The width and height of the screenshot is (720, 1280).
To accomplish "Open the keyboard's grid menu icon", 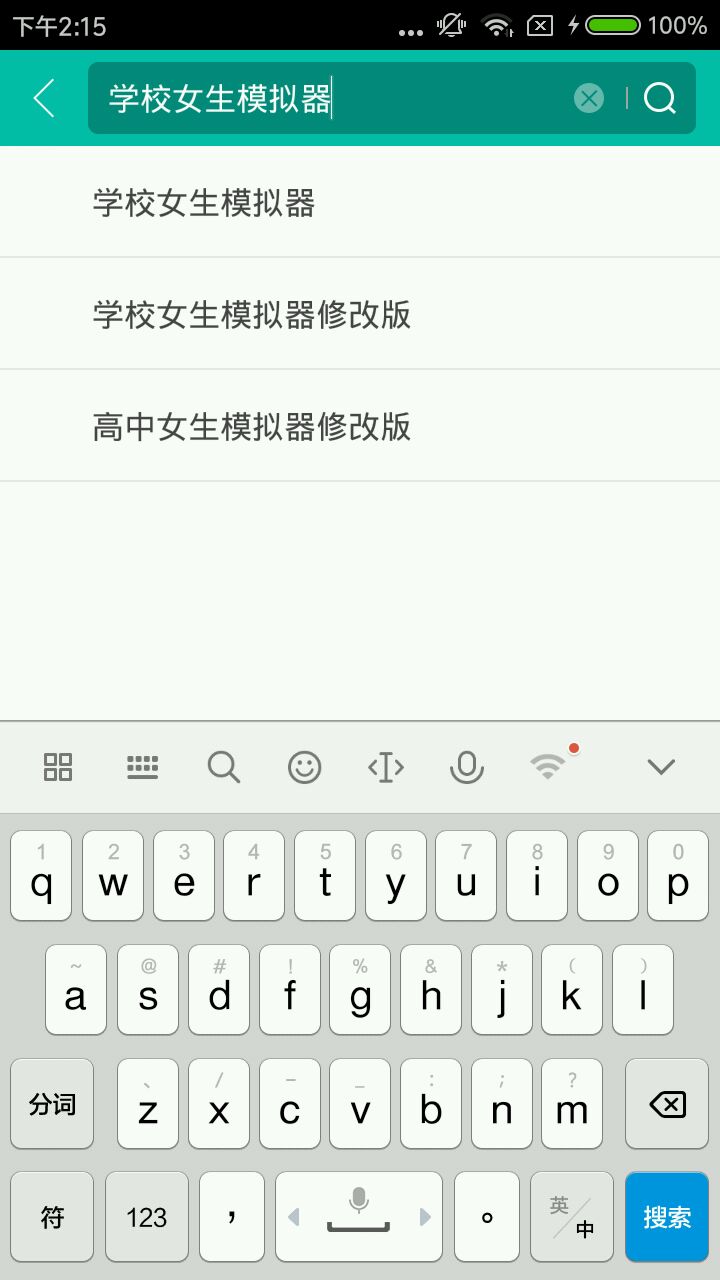I will (58, 767).
